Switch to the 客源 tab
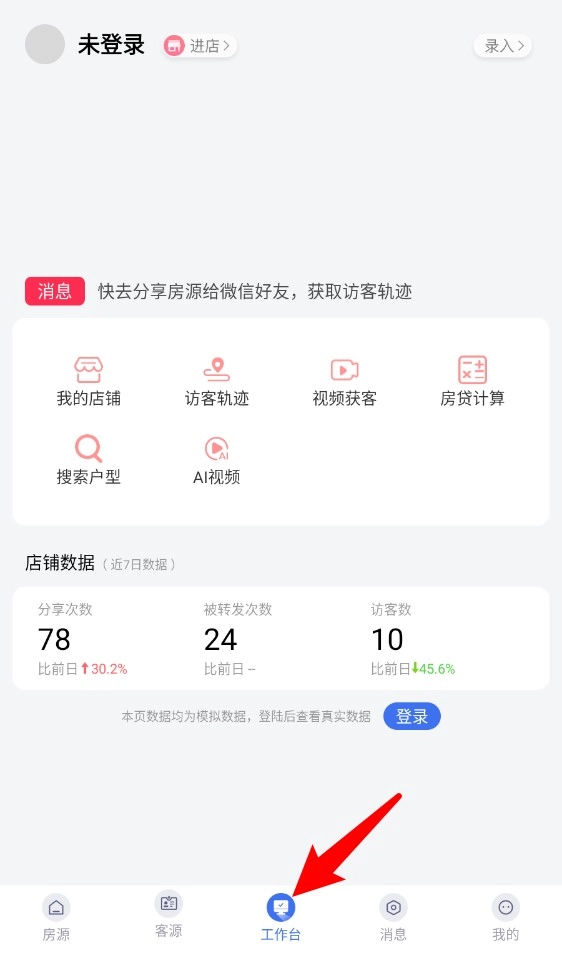The height and width of the screenshot is (960, 562). click(x=168, y=915)
